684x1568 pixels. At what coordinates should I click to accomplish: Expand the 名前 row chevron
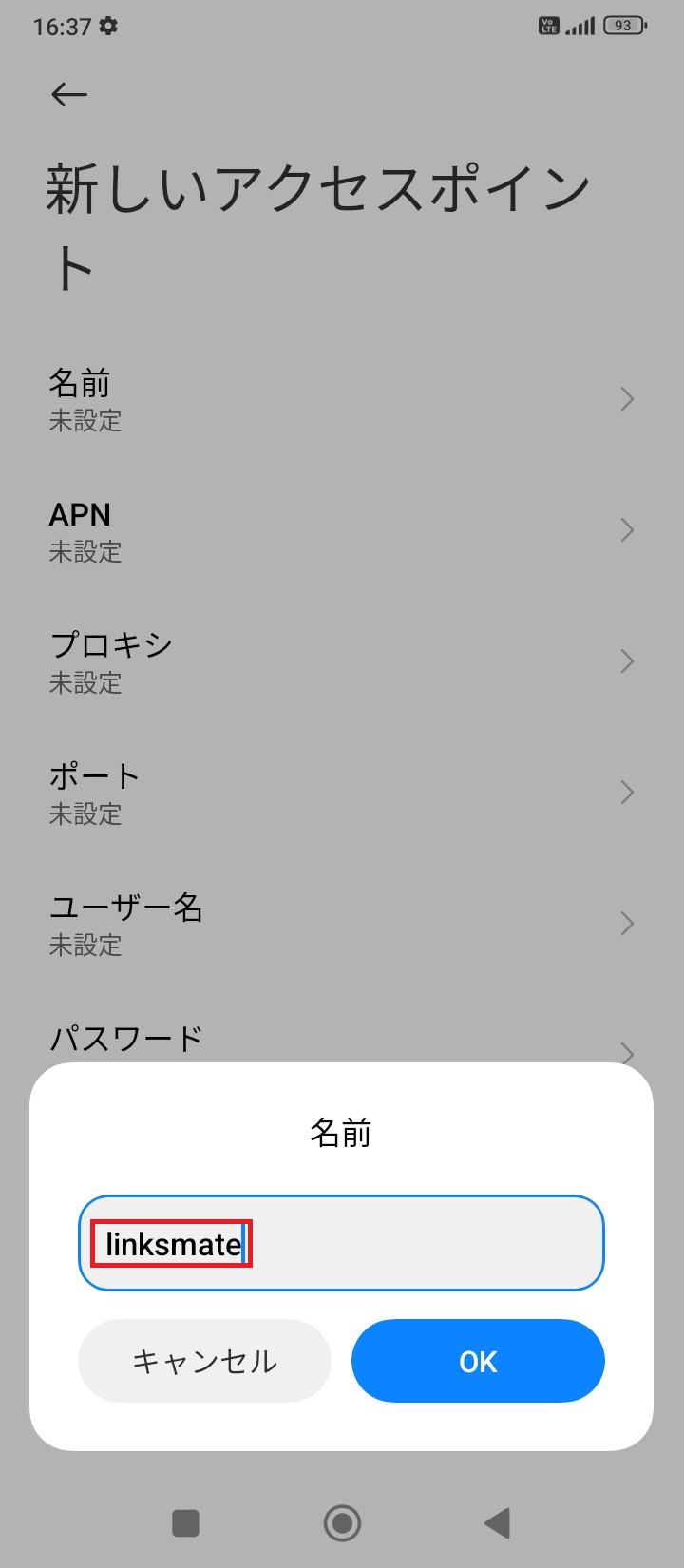tap(626, 399)
